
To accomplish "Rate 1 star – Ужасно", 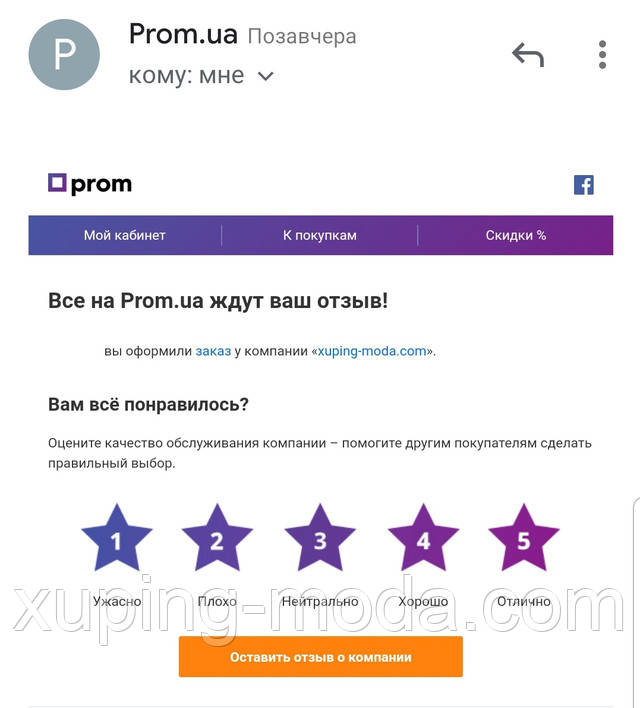I will [116, 541].
